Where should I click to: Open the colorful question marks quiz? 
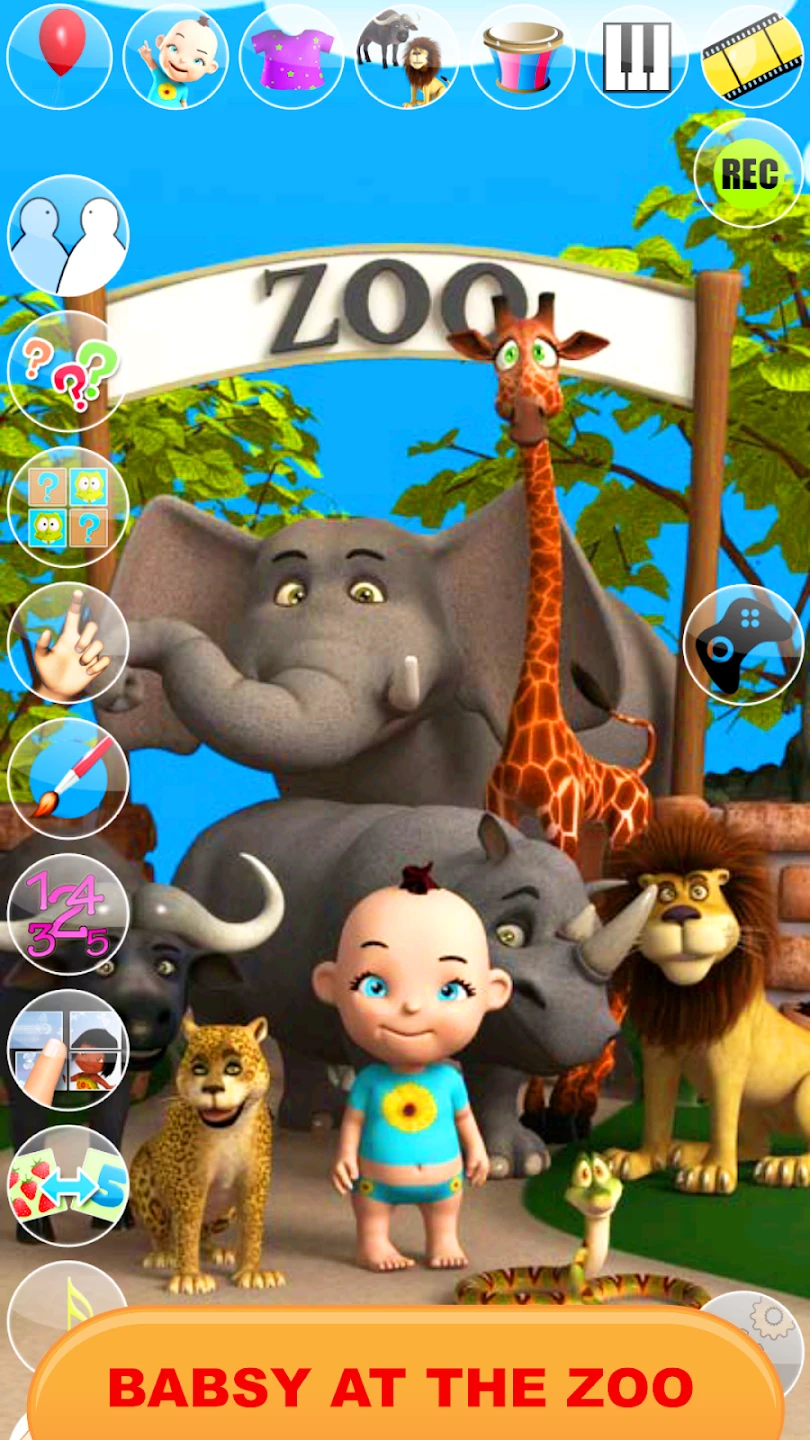pos(68,372)
